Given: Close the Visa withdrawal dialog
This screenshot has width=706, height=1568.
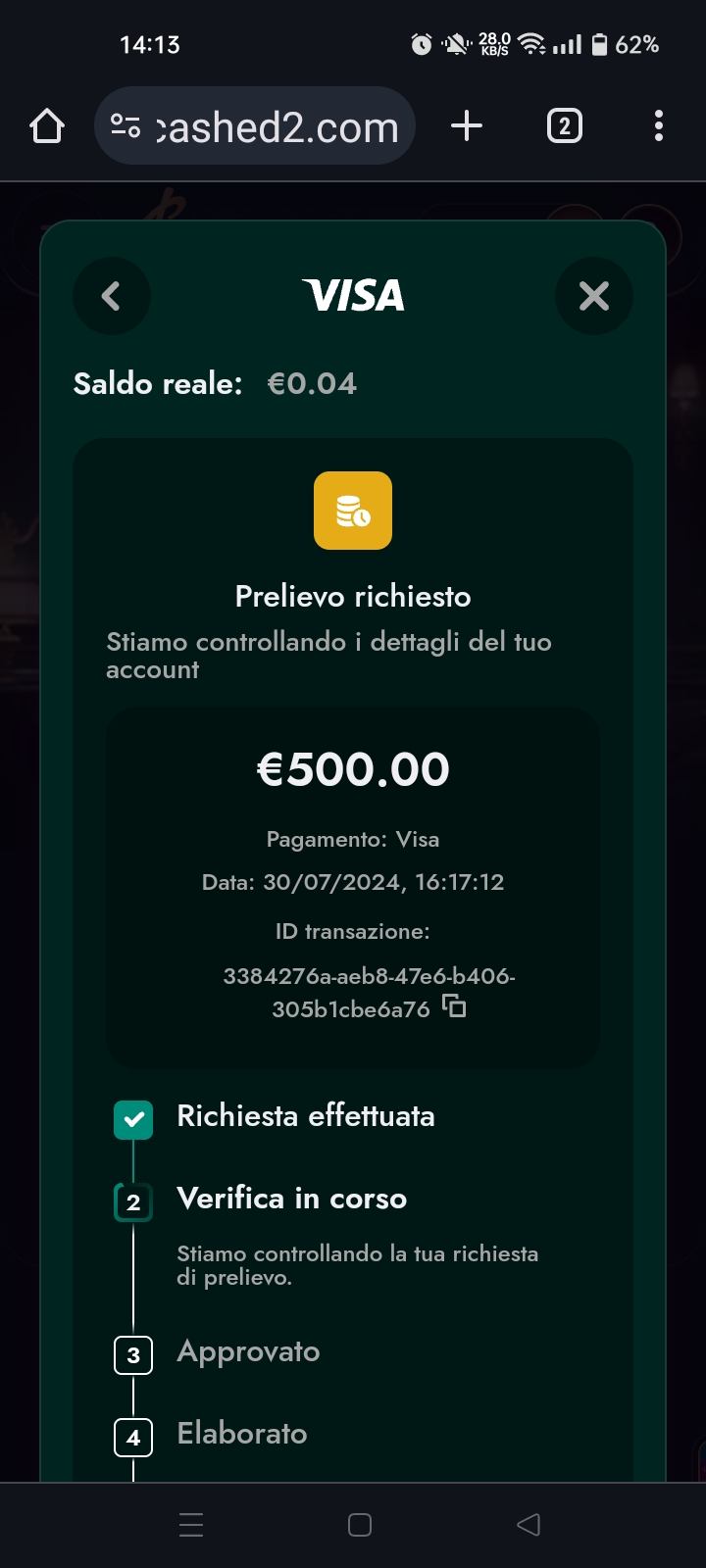Looking at the screenshot, I should click(593, 296).
